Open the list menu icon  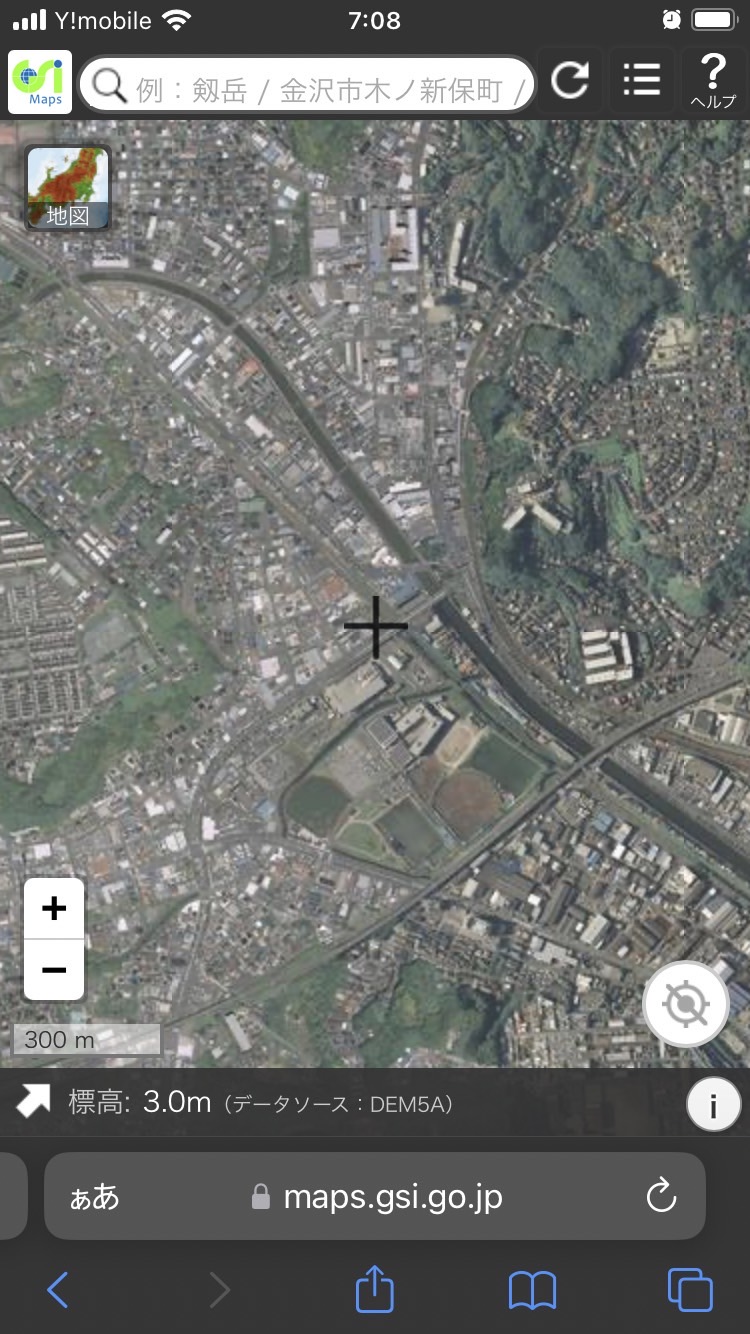pos(641,82)
